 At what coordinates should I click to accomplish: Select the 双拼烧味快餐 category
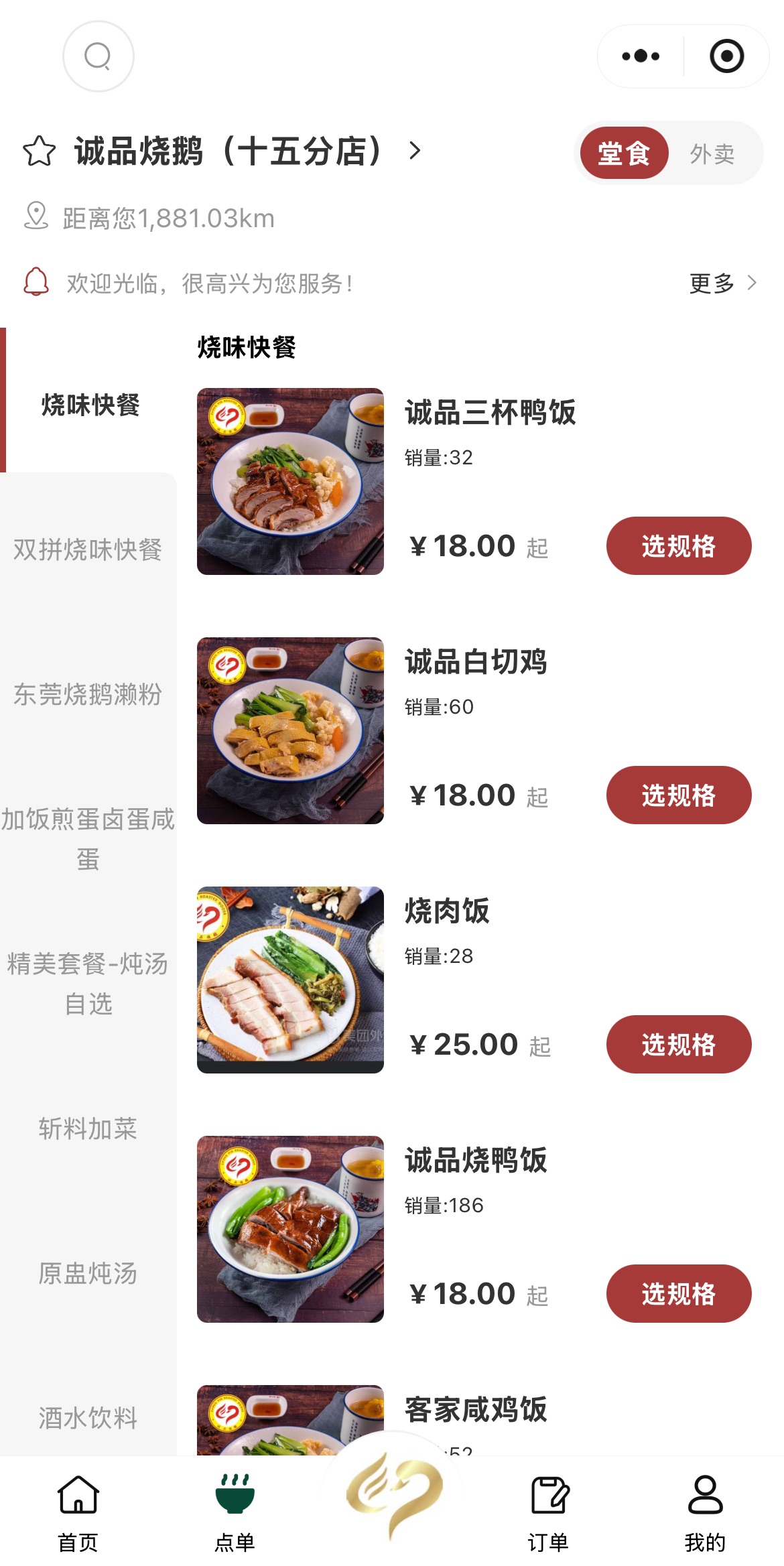click(x=88, y=549)
